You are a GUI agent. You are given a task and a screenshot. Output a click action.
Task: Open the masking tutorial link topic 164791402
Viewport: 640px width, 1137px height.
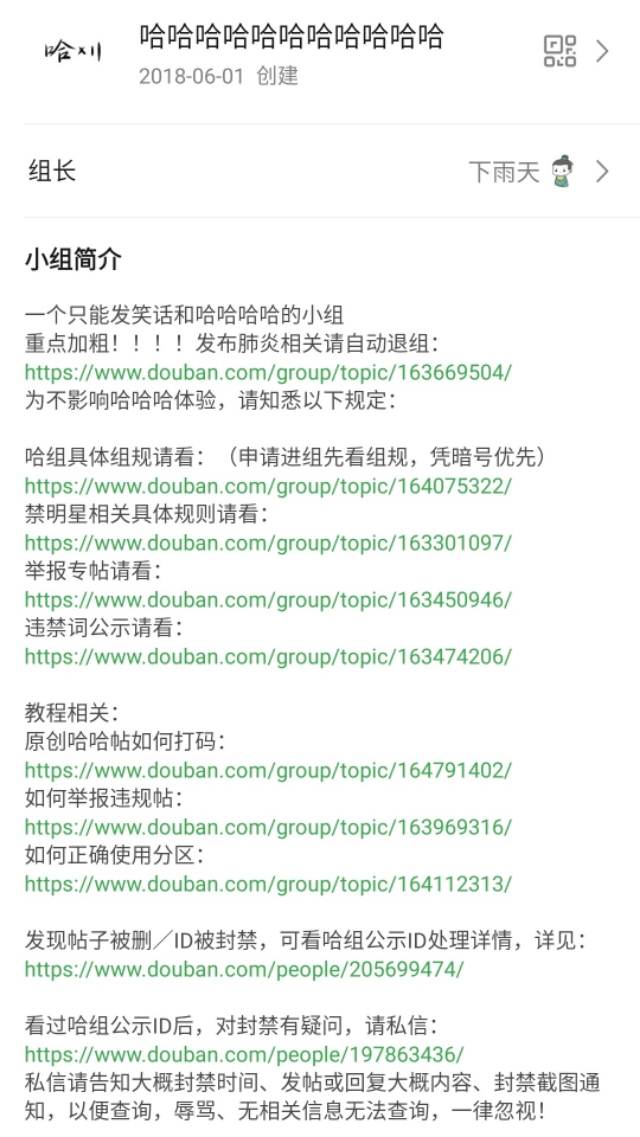[268, 771]
